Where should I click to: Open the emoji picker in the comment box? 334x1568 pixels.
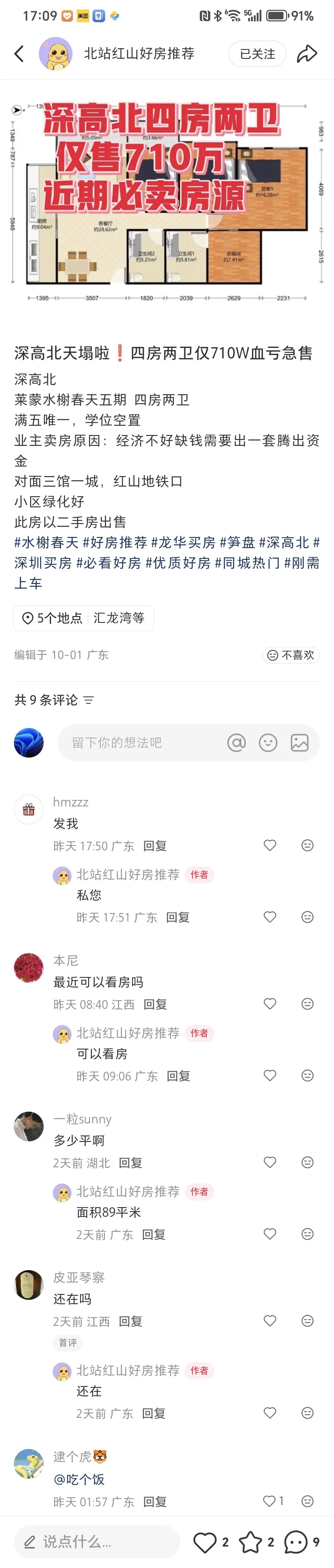tap(268, 743)
